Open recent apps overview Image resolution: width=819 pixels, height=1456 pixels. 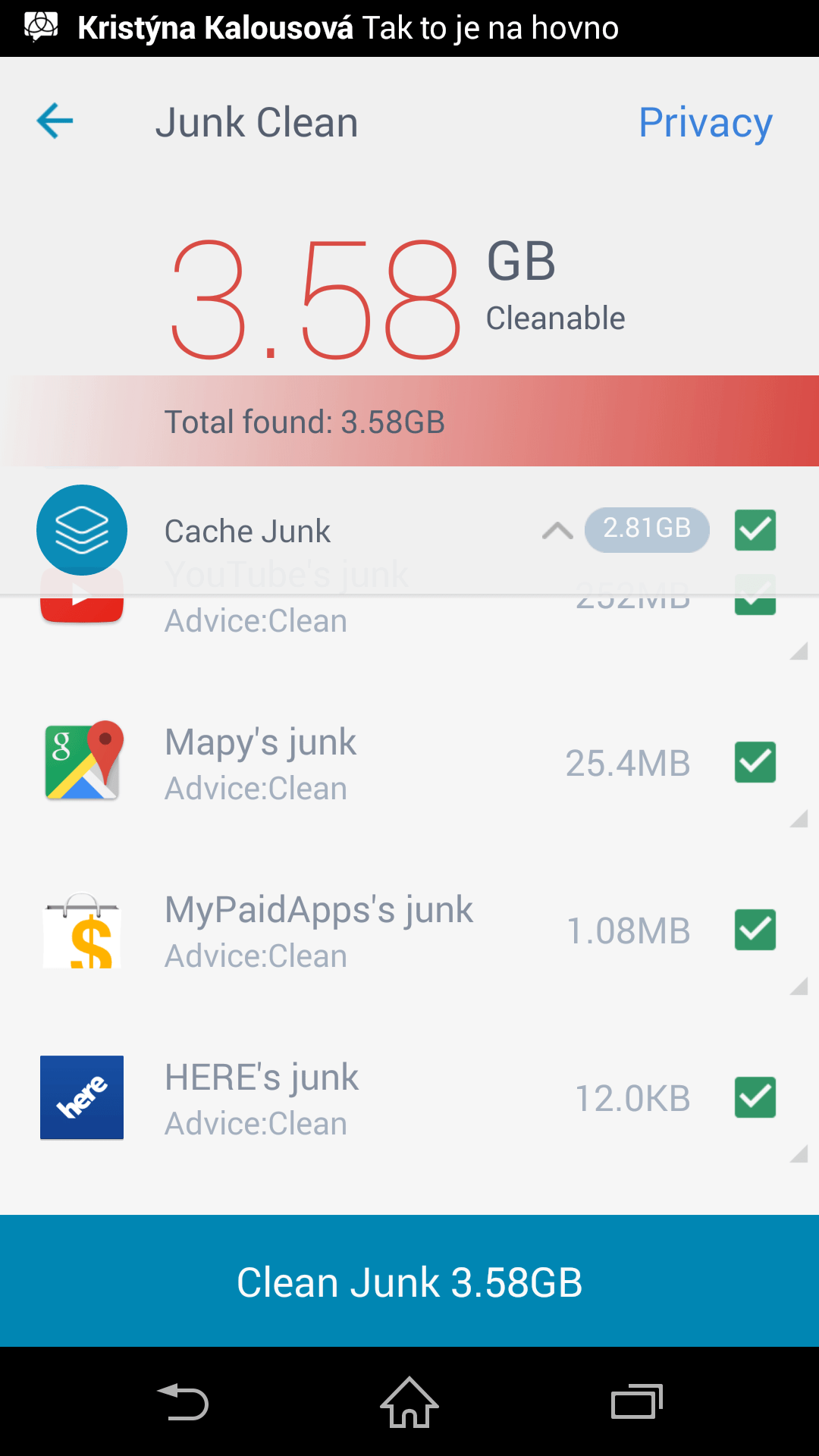tap(637, 1402)
